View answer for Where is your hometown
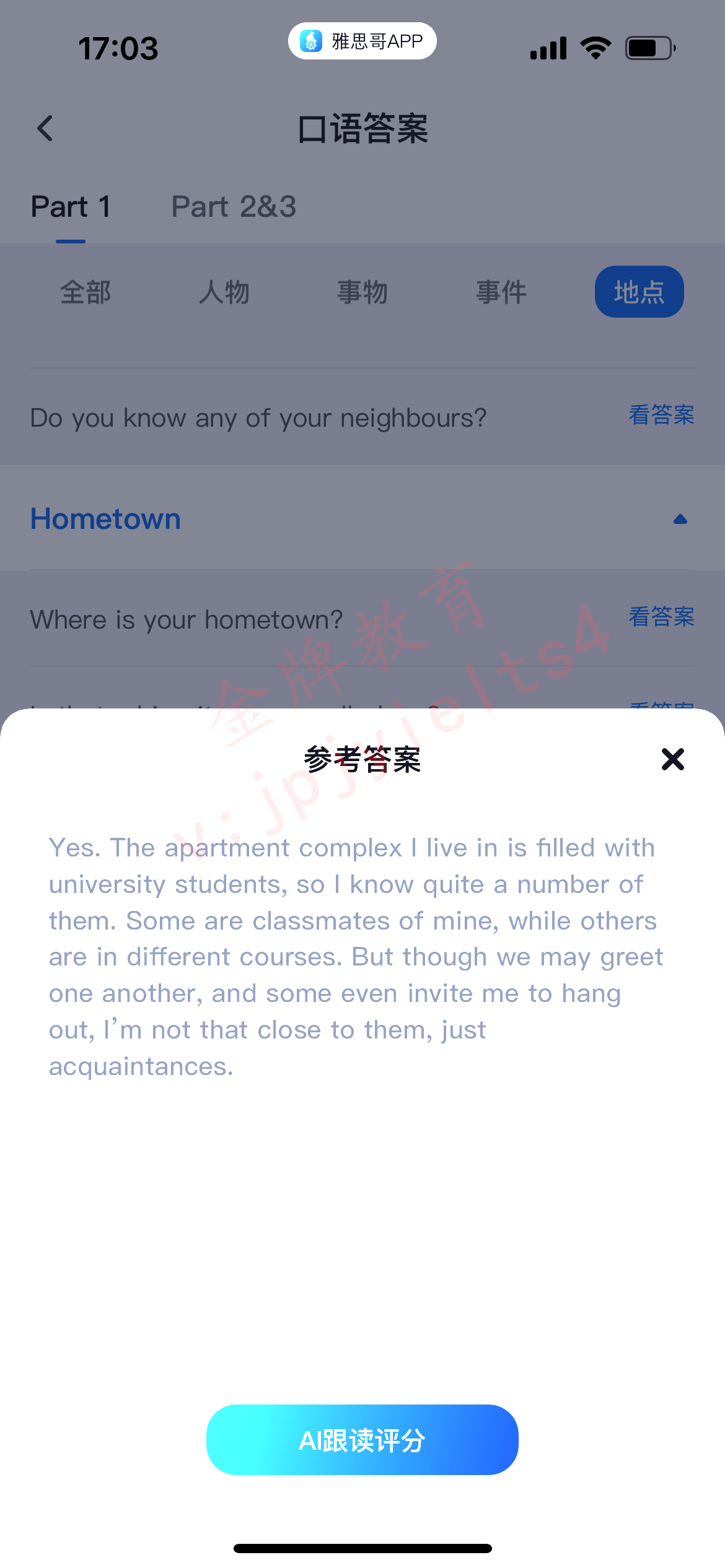Image resolution: width=725 pixels, height=1568 pixels. click(661, 617)
